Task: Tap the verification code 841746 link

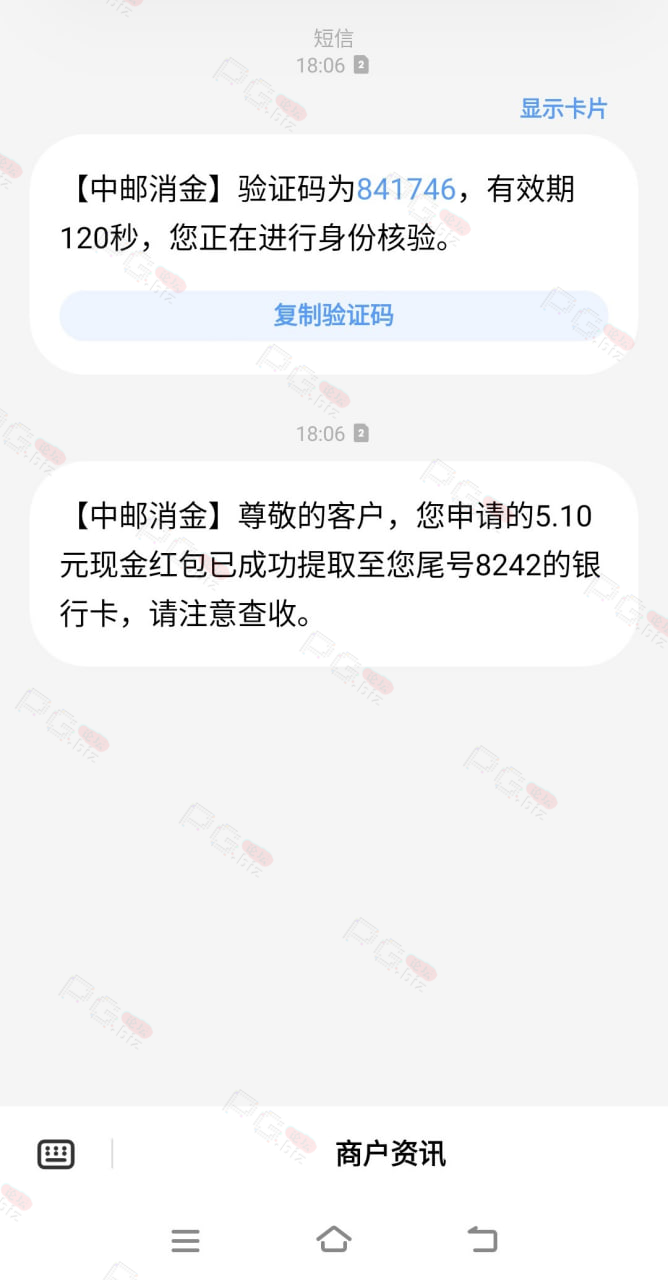Action: pyautogui.click(x=406, y=189)
